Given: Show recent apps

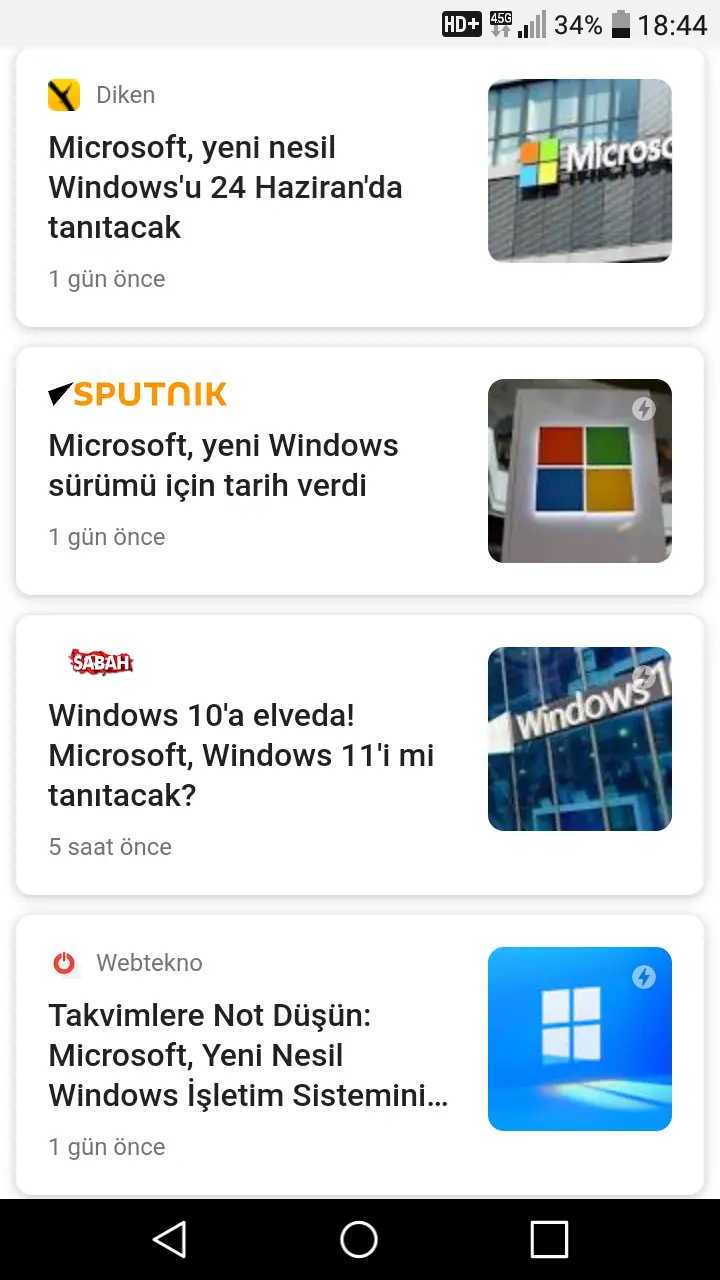Looking at the screenshot, I should [x=549, y=1239].
